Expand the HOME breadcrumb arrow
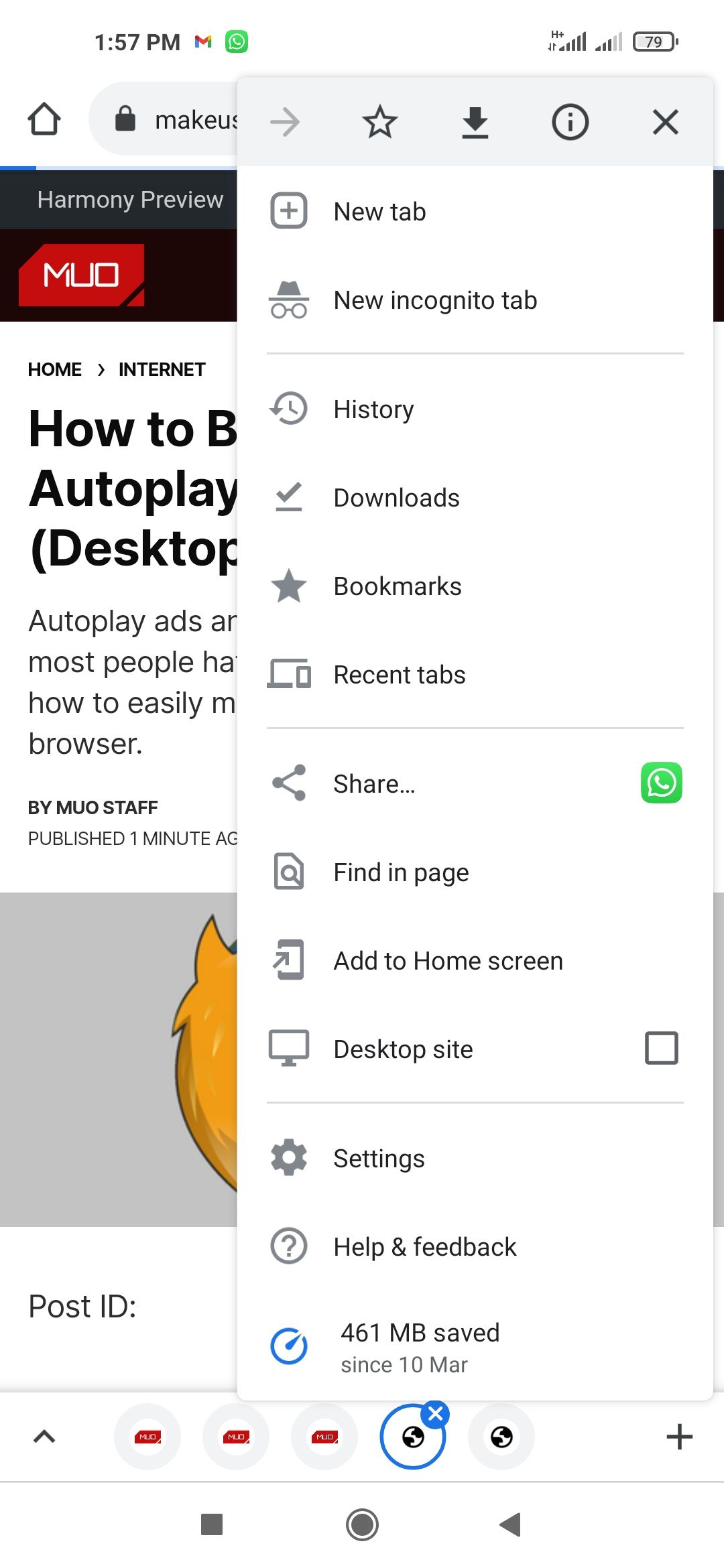The image size is (724, 1568). 102,369
